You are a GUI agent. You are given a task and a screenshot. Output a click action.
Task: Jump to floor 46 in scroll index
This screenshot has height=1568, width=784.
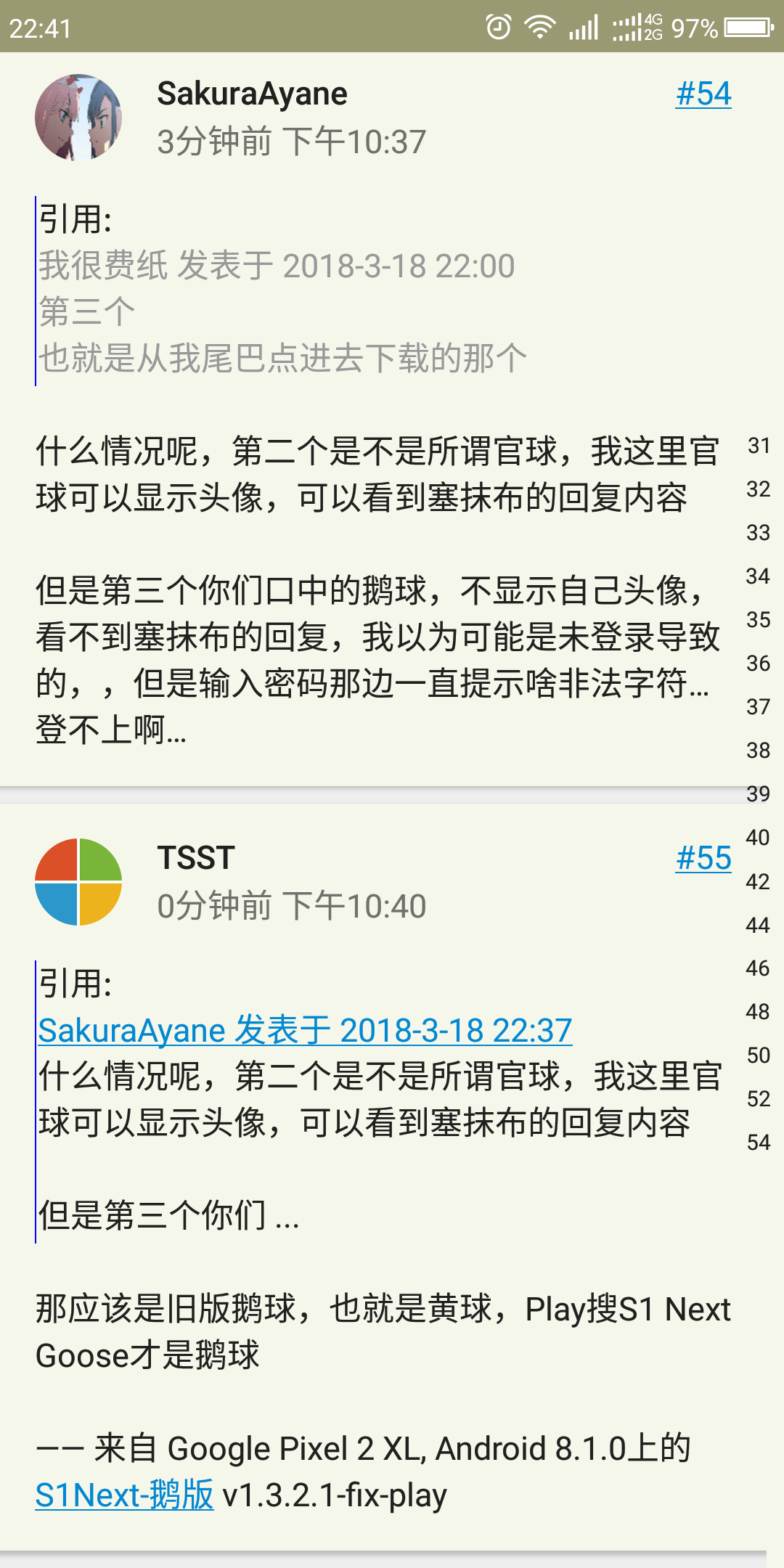(x=758, y=968)
